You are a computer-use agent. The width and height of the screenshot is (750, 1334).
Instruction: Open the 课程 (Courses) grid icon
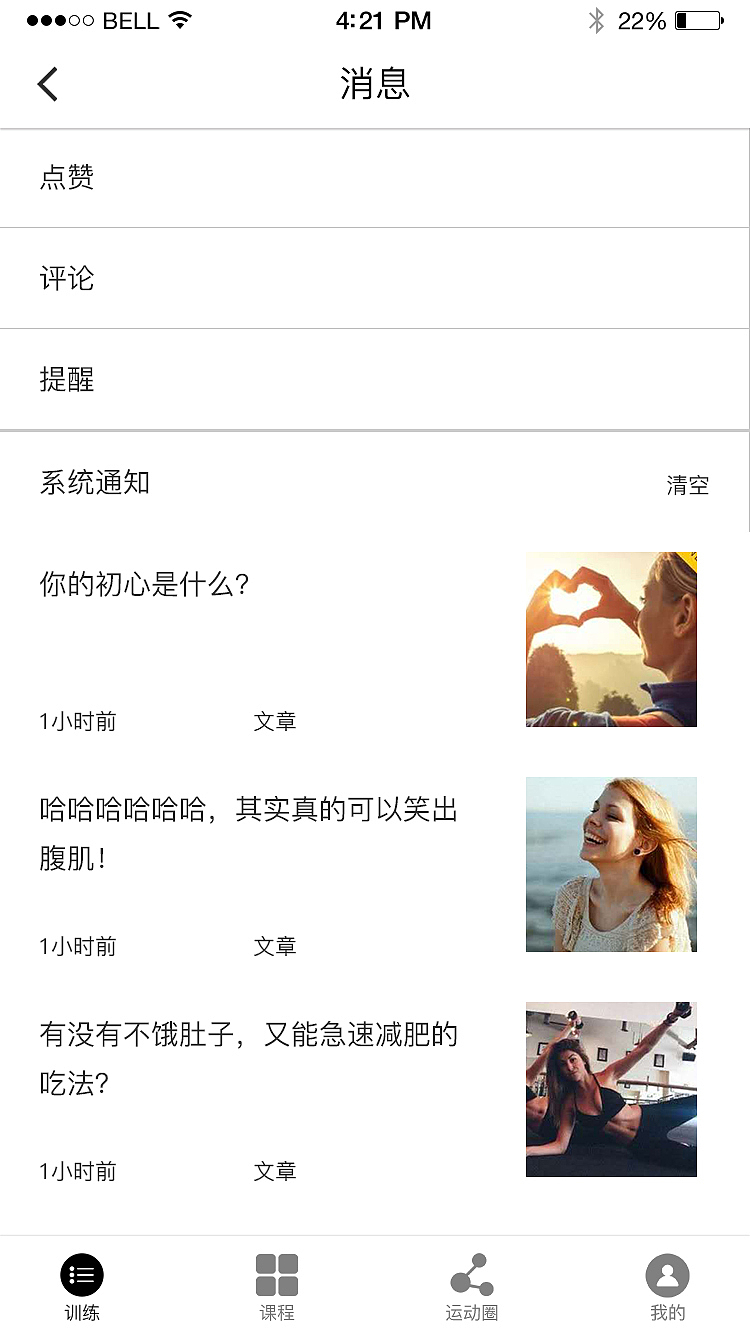coord(276,1272)
